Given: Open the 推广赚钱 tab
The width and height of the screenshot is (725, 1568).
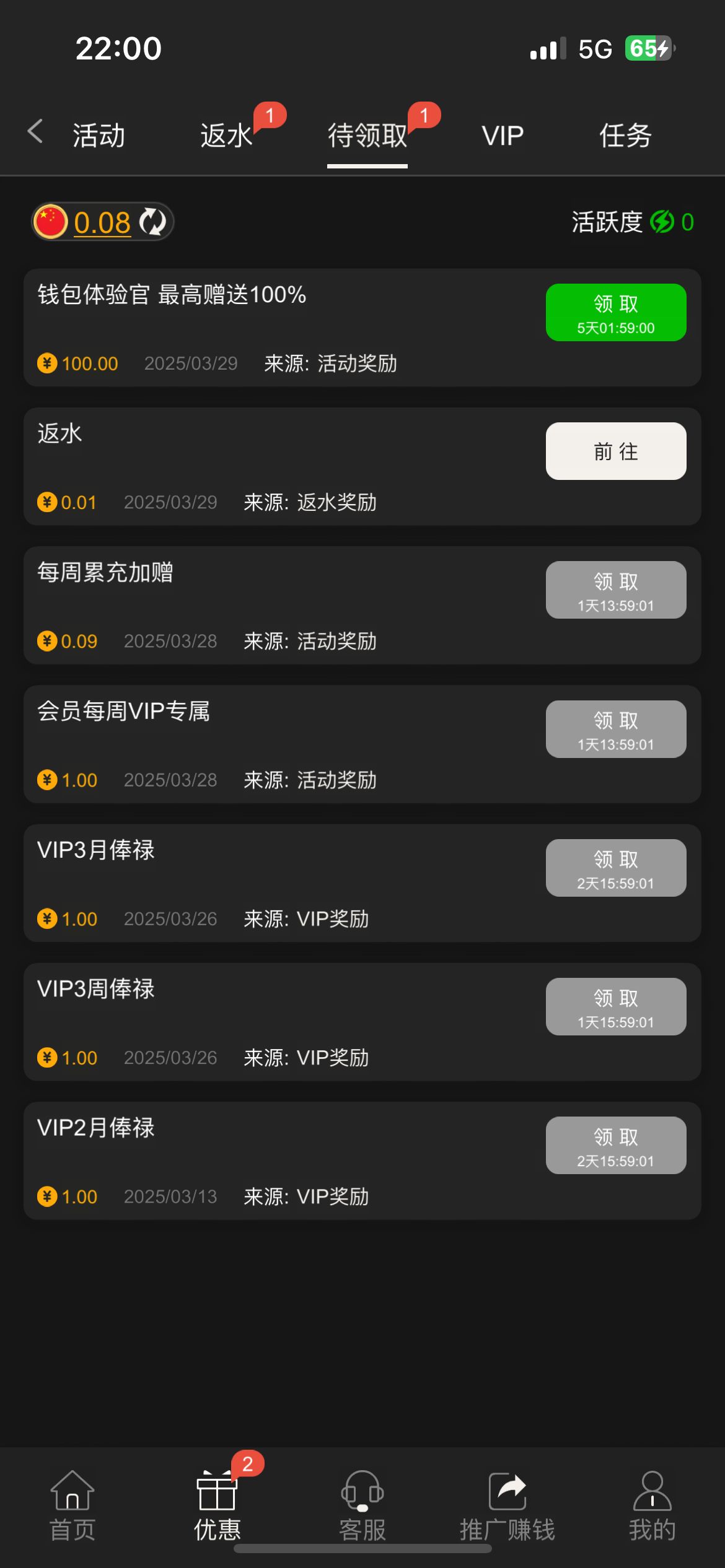Looking at the screenshot, I should click(507, 1506).
